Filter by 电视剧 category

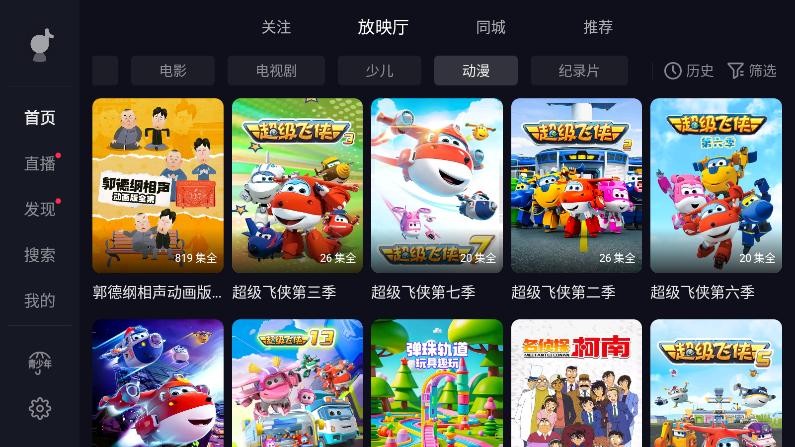[x=276, y=71]
